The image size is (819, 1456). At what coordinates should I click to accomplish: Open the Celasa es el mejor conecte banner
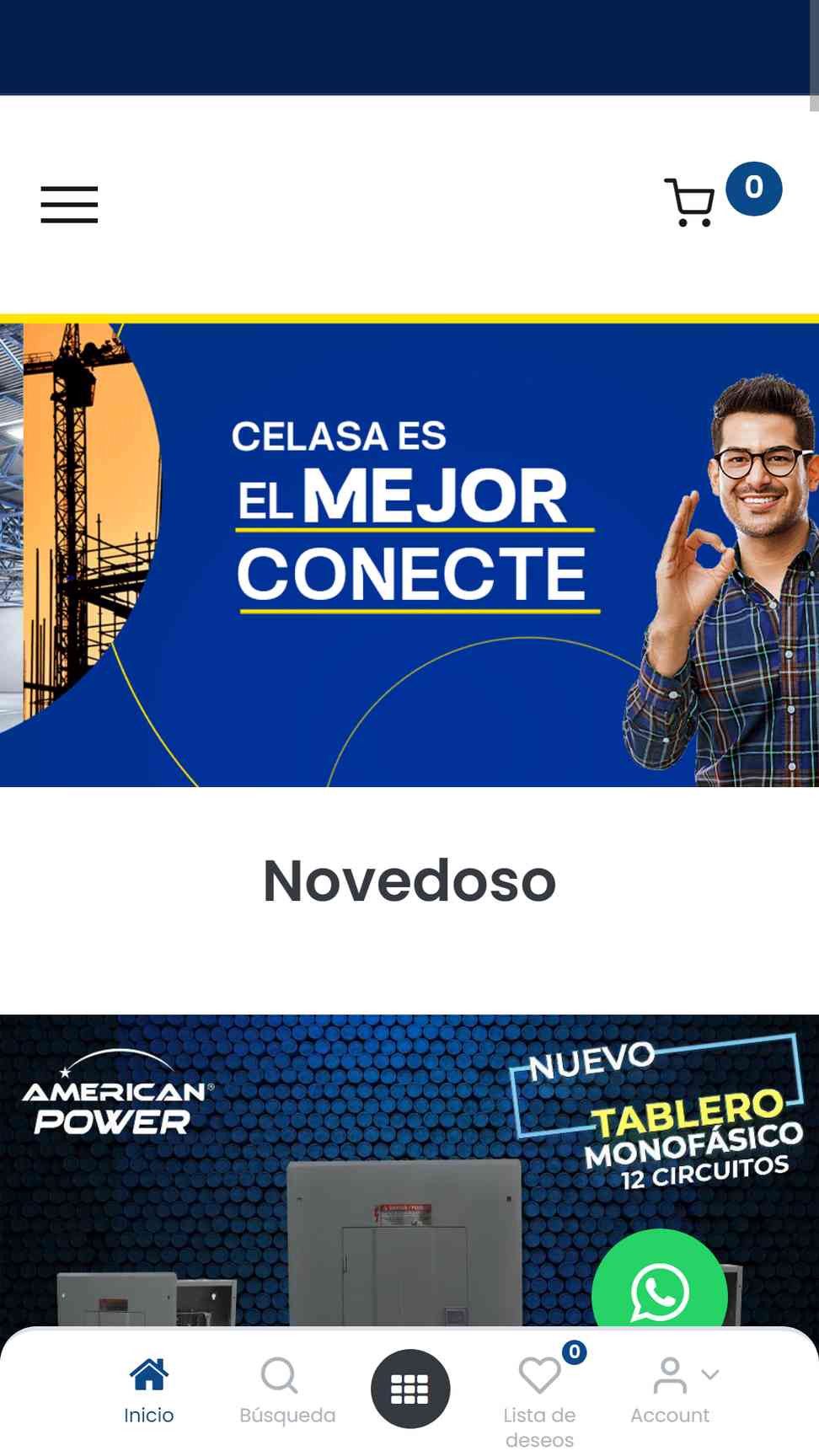(409, 554)
